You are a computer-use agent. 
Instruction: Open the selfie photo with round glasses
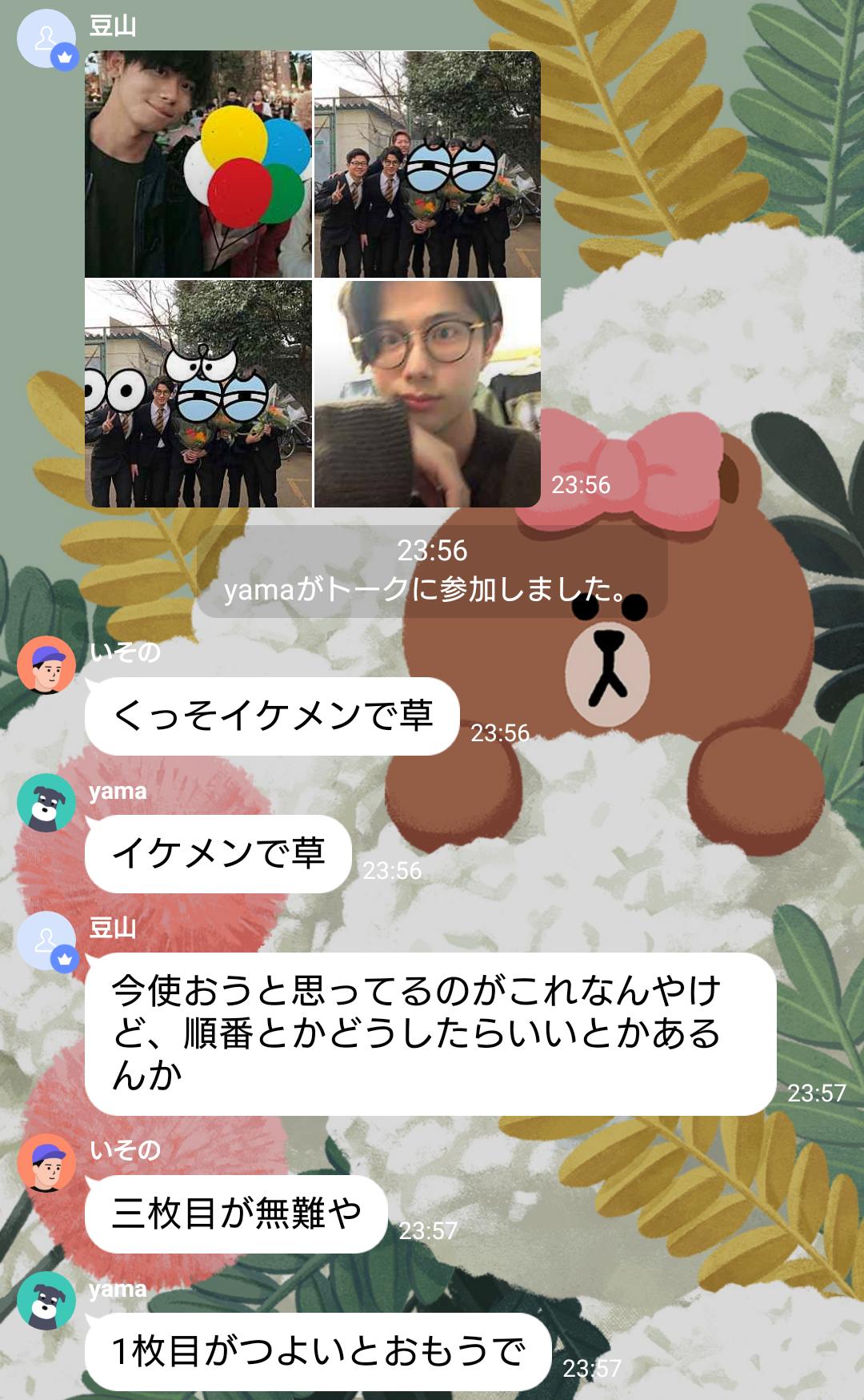pos(427,393)
